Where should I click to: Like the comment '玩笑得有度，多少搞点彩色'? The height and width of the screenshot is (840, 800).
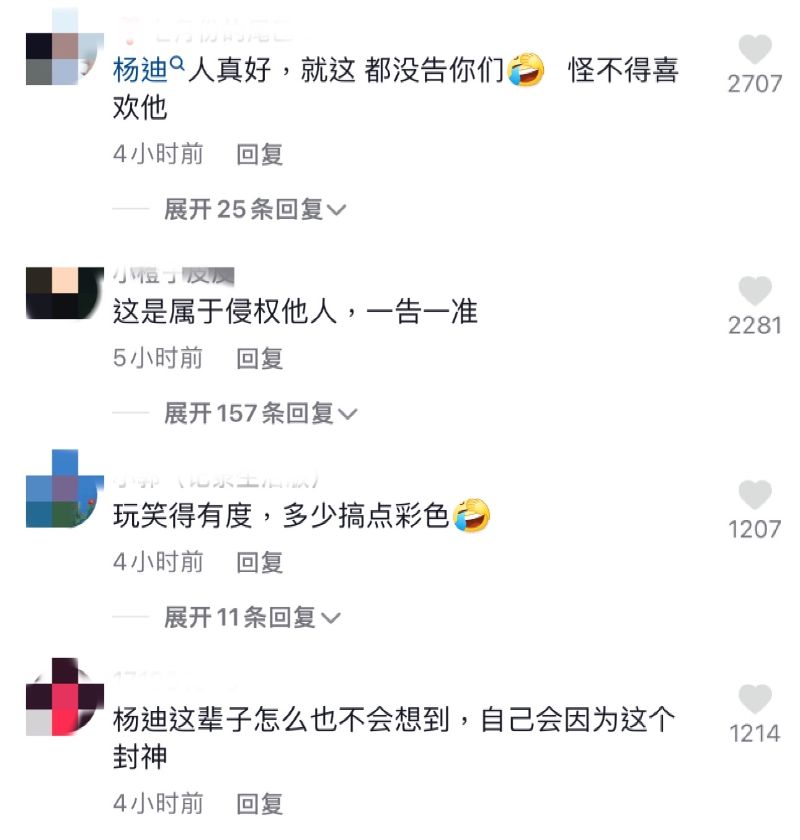[755, 496]
